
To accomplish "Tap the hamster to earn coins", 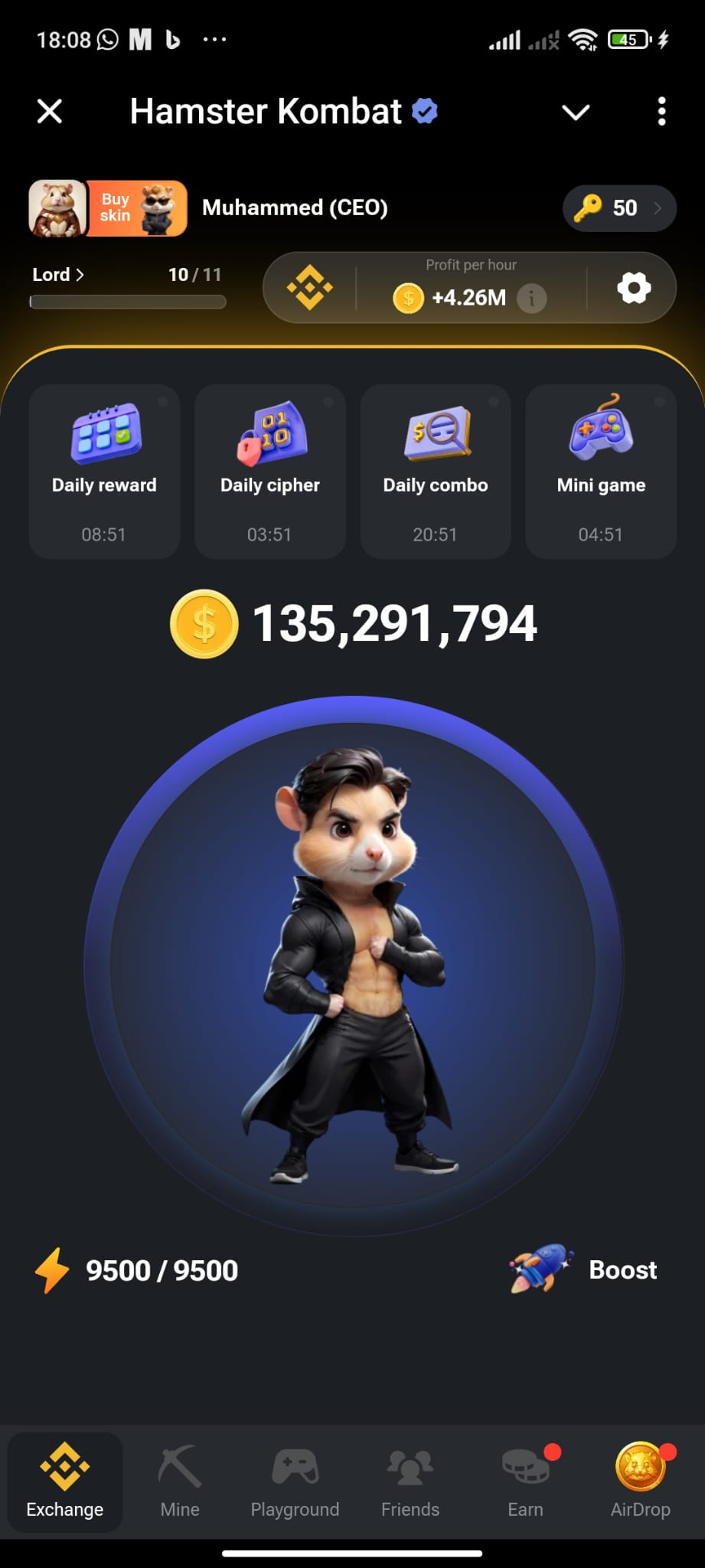I will pyautogui.click(x=353, y=965).
